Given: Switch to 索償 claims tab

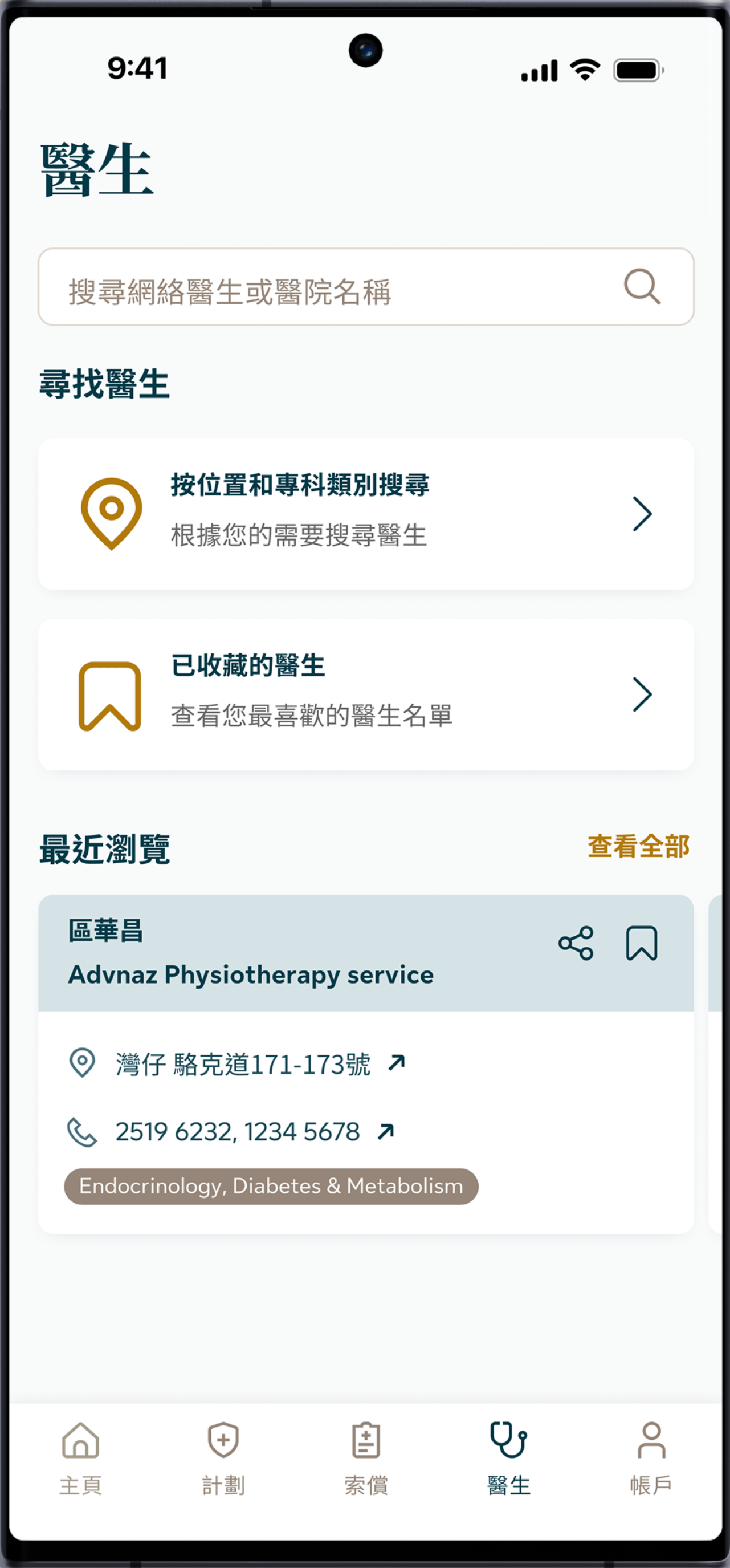Looking at the screenshot, I should tap(366, 1459).
